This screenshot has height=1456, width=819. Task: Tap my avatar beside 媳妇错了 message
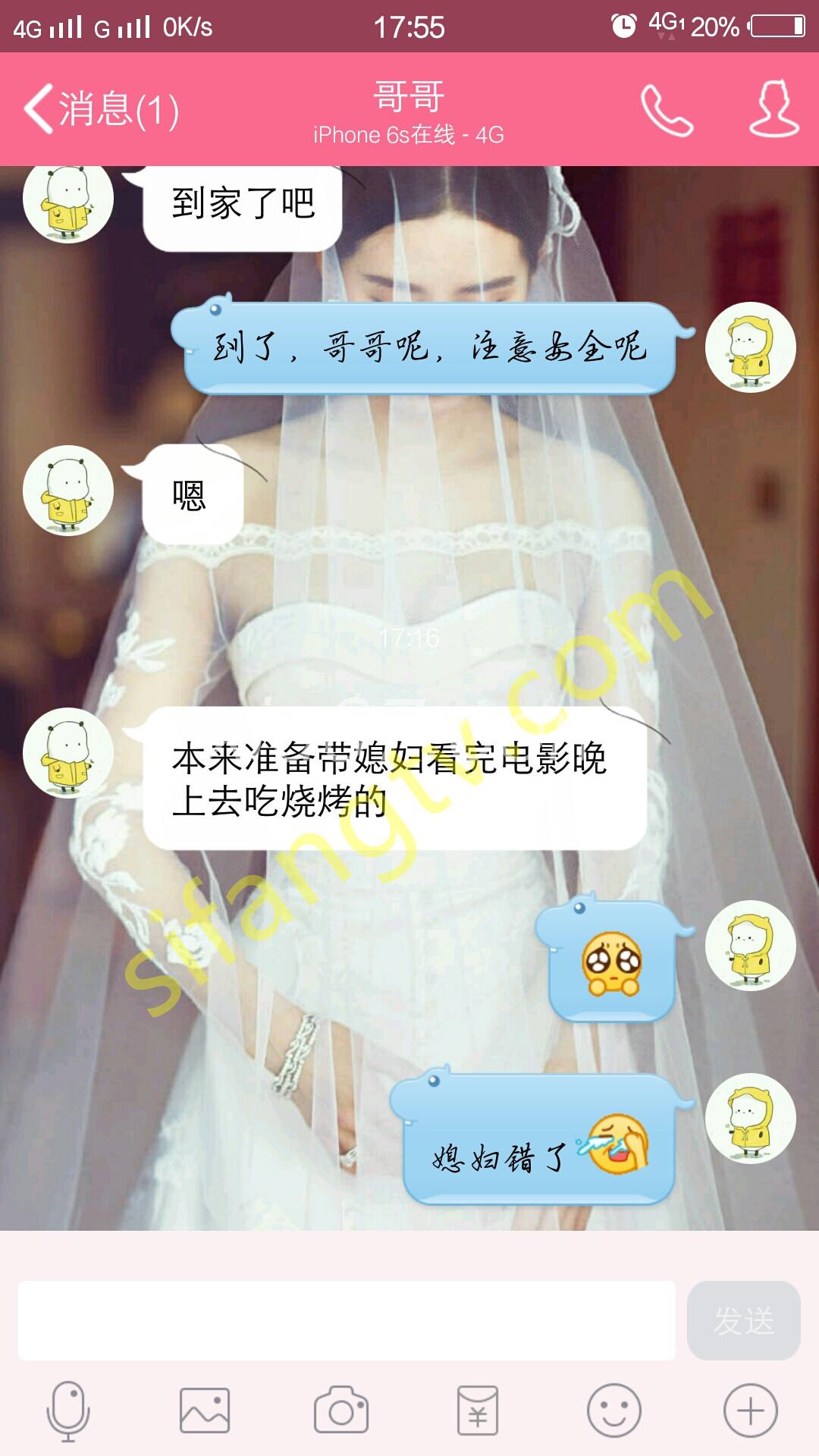pyautogui.click(x=750, y=1119)
